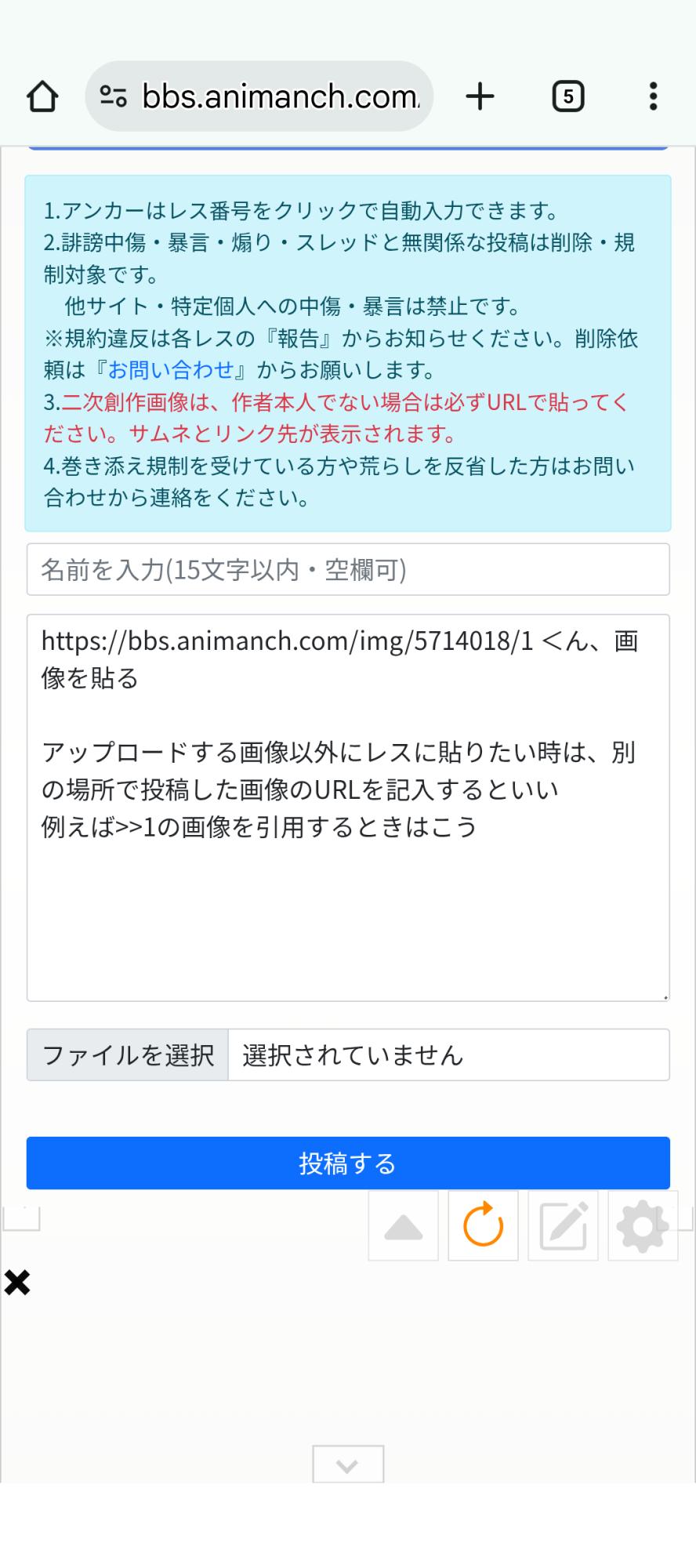
Task: Close the bottom panel with the X
Action: tap(17, 1283)
